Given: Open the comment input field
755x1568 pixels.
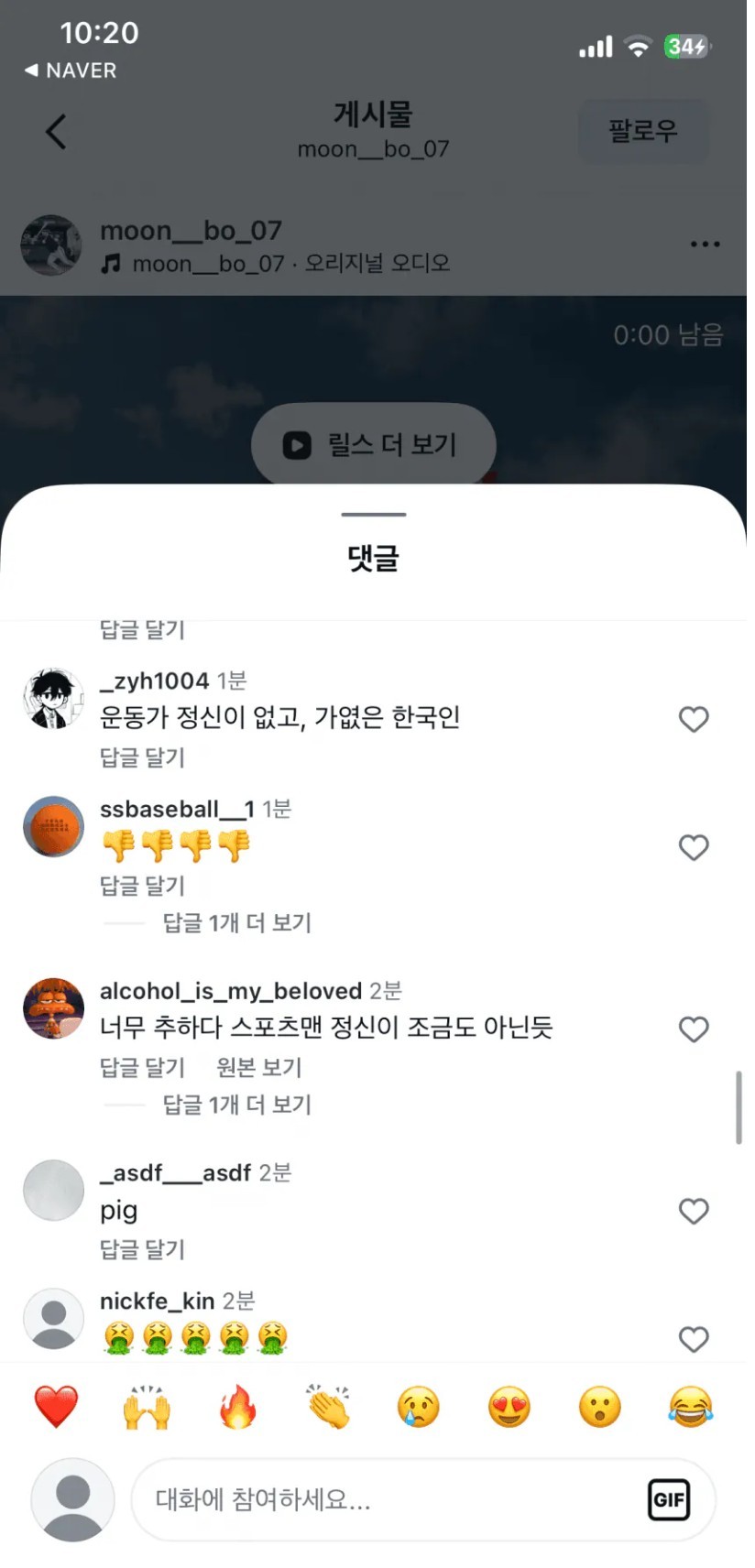Looking at the screenshot, I should click(385, 1500).
